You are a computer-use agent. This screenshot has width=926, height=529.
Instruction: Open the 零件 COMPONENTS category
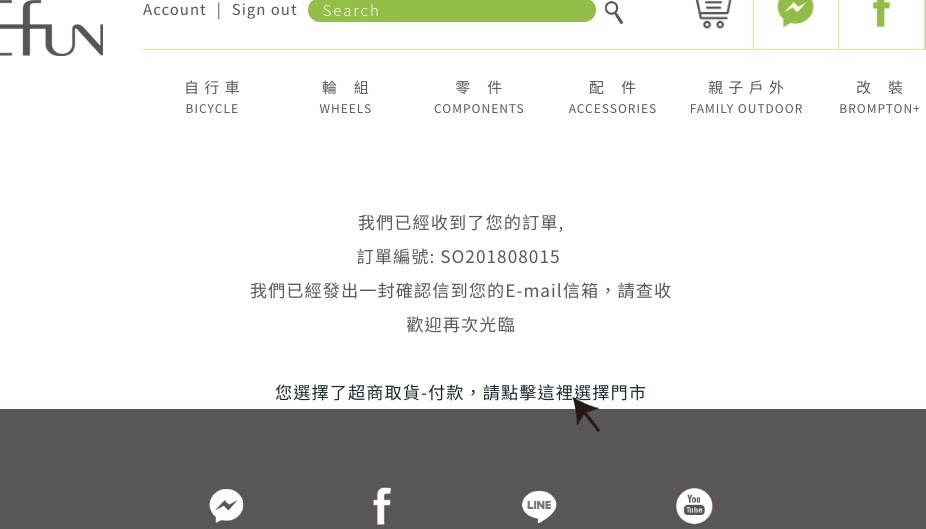coord(479,97)
